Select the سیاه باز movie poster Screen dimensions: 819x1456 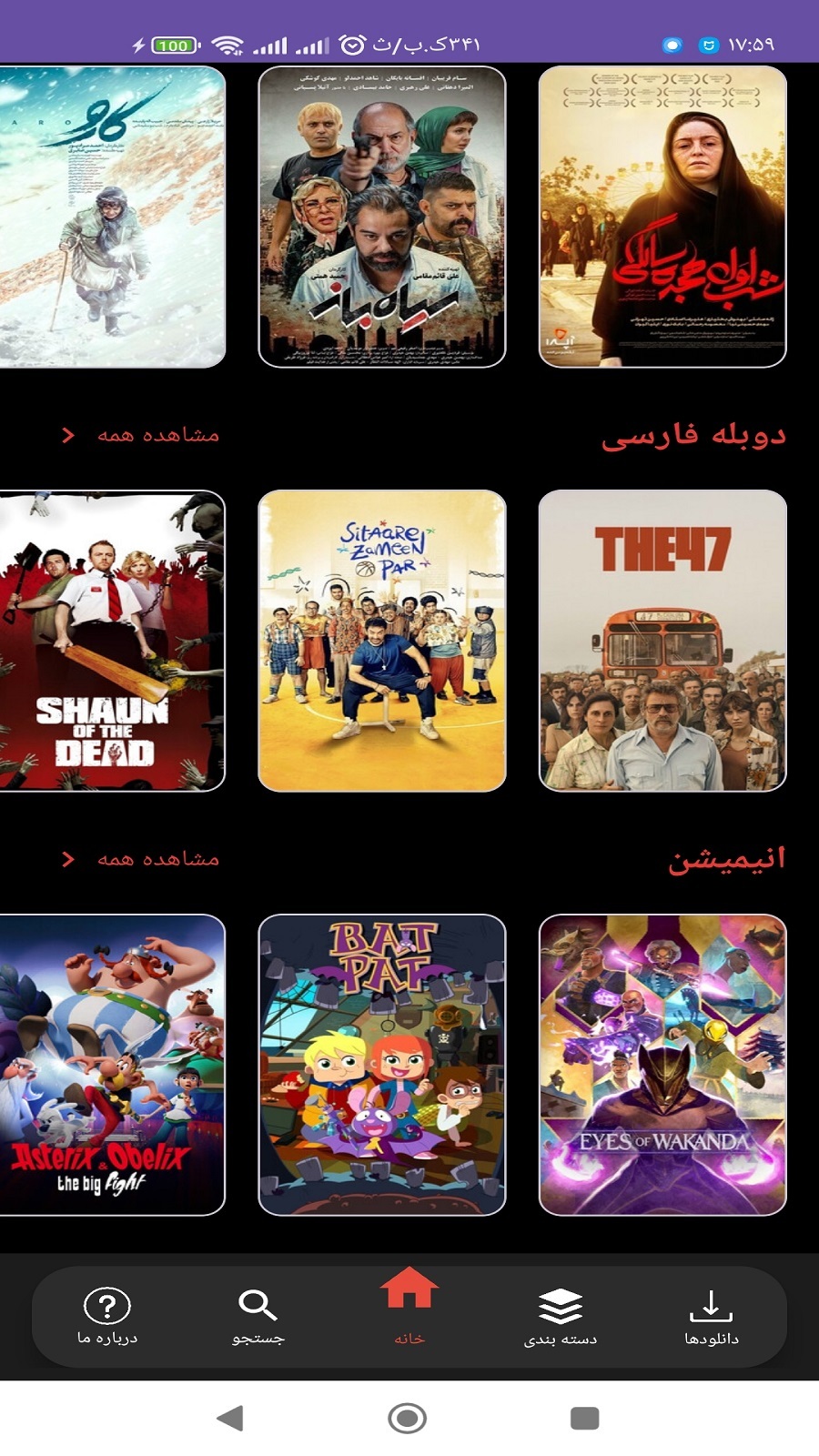(384, 218)
